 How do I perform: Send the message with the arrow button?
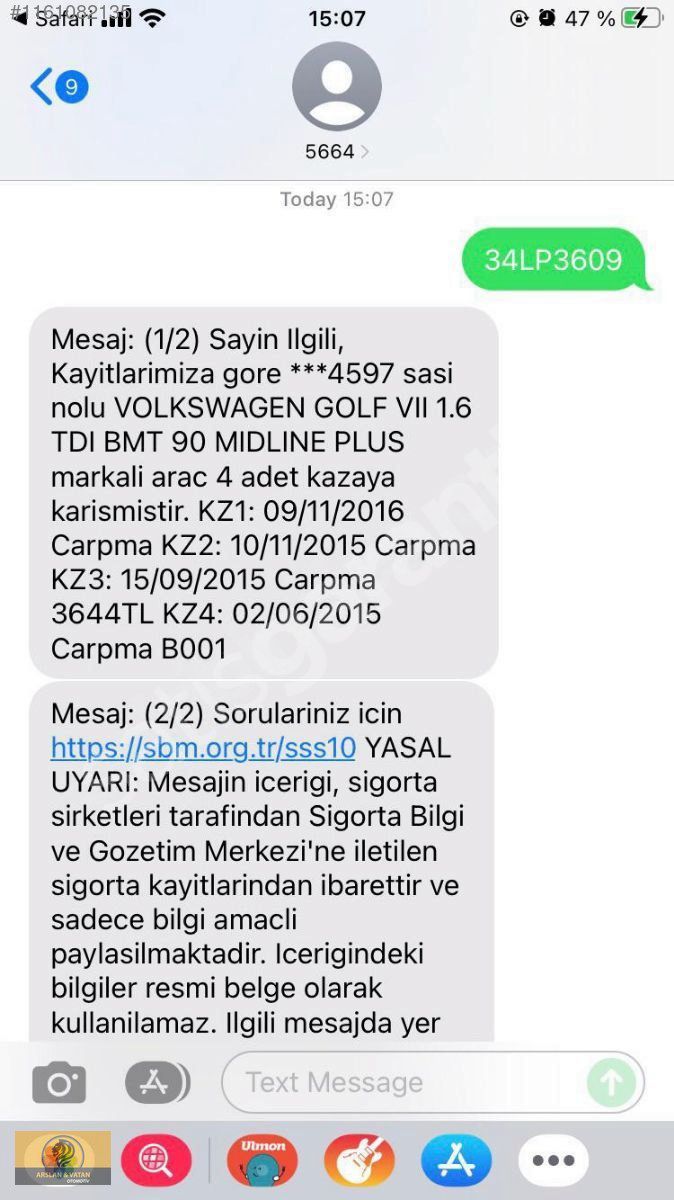click(x=611, y=1082)
